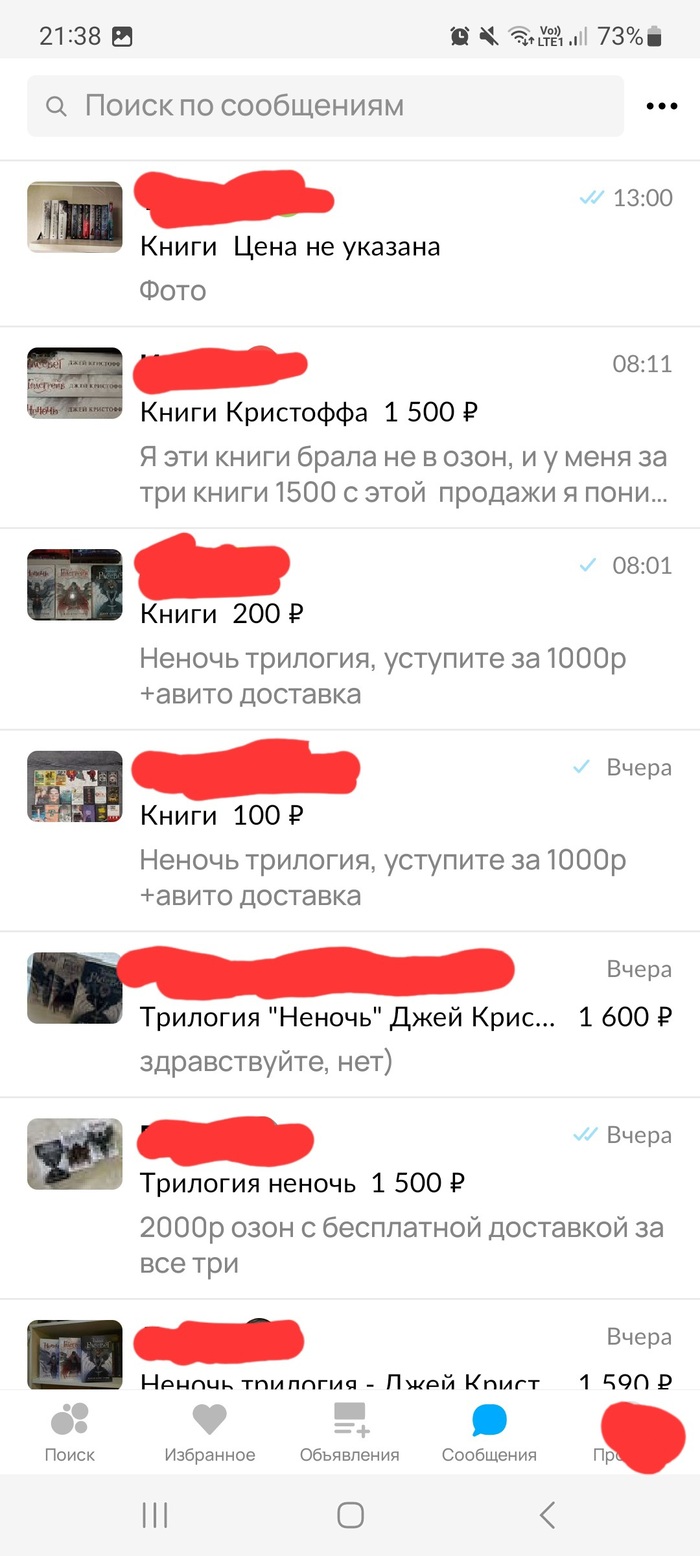Select the Сообщения tab
This screenshot has width=700, height=1556.
point(489,1432)
